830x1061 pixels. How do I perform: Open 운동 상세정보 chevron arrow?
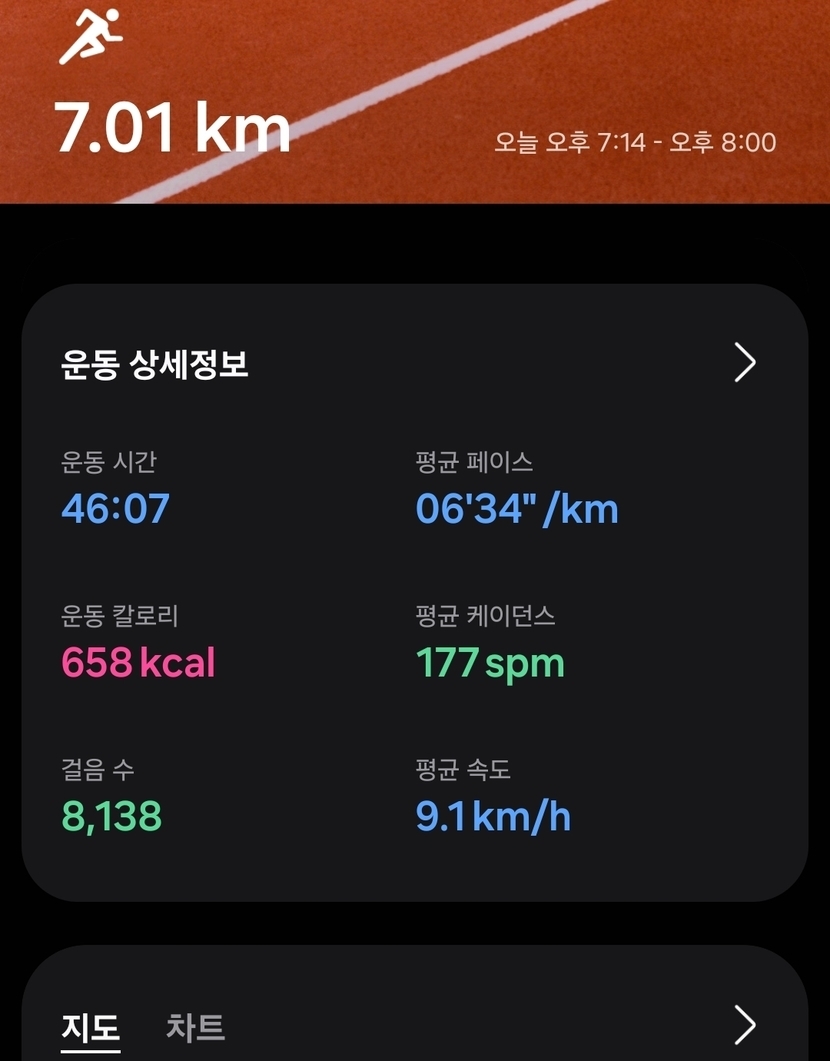click(745, 363)
